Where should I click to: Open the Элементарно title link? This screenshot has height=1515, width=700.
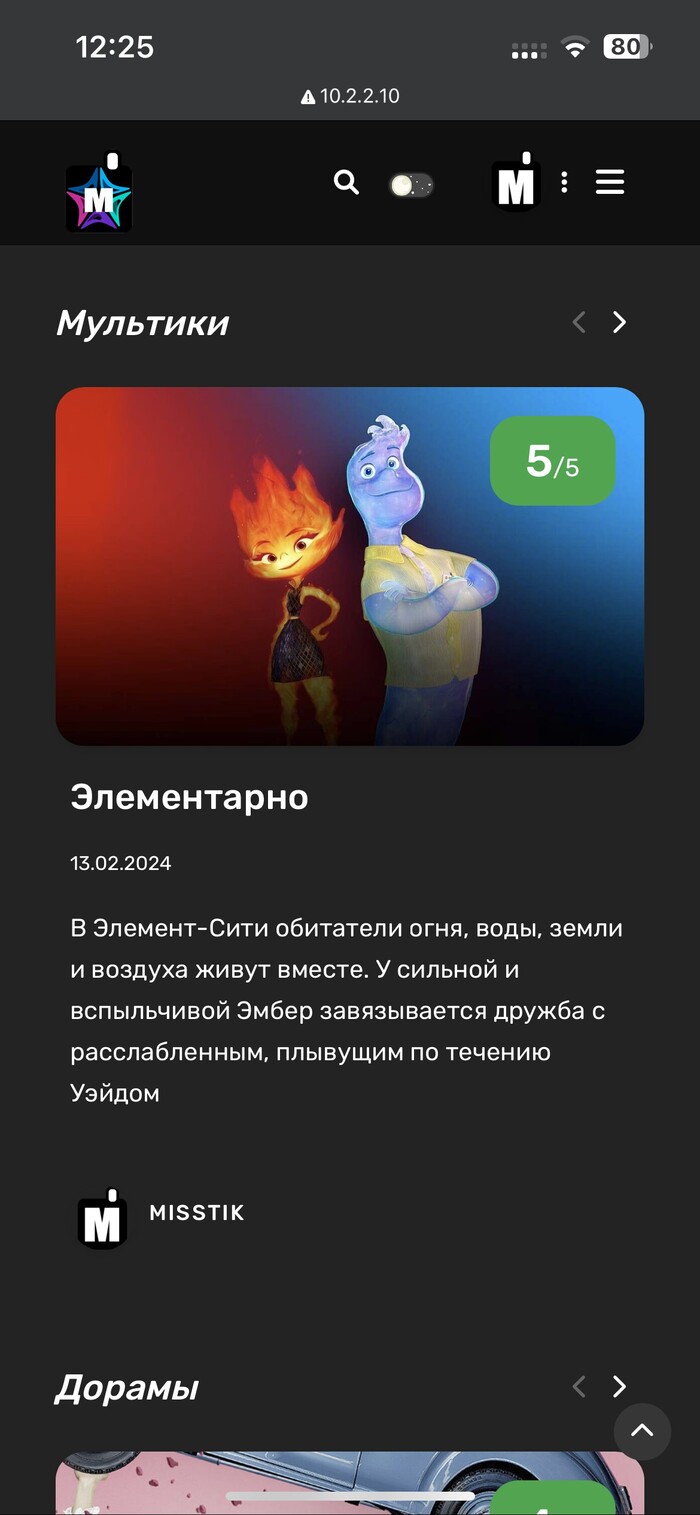pos(189,797)
